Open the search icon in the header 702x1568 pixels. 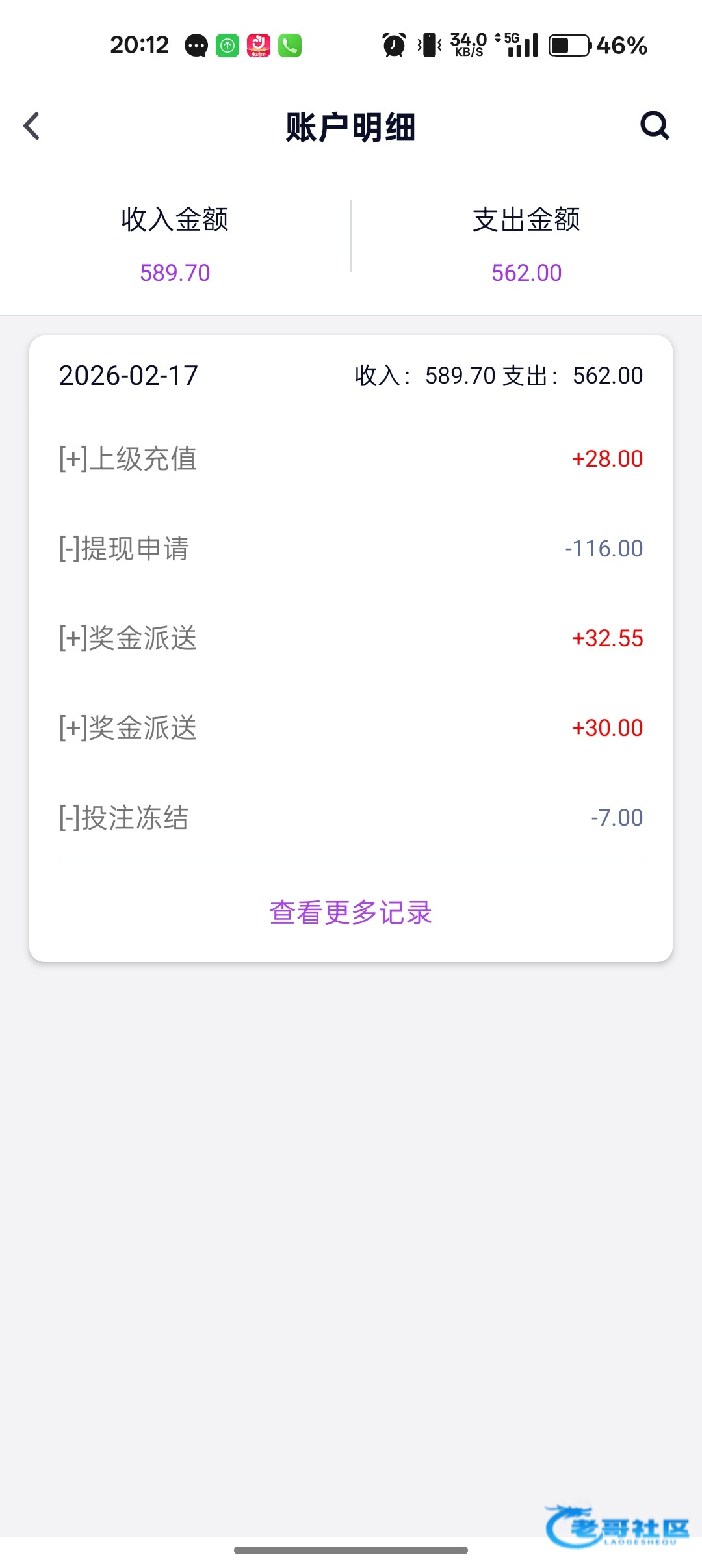655,125
